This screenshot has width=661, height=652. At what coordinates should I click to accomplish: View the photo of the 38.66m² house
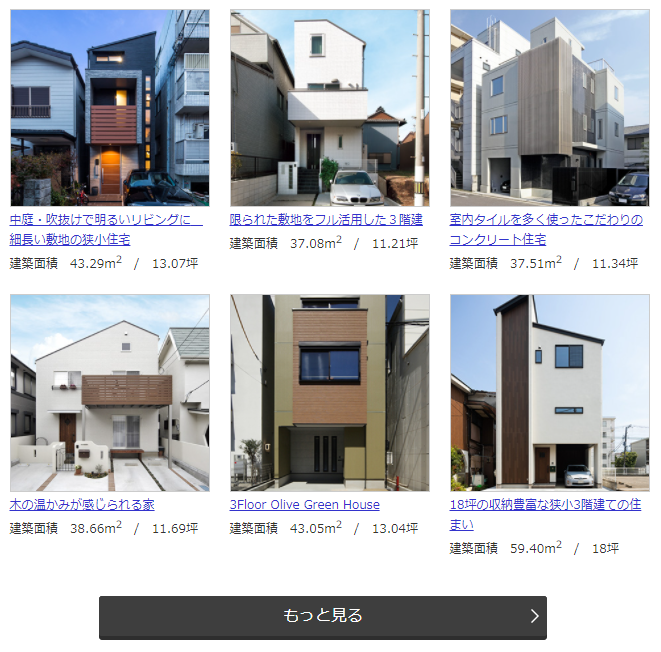(x=110, y=393)
